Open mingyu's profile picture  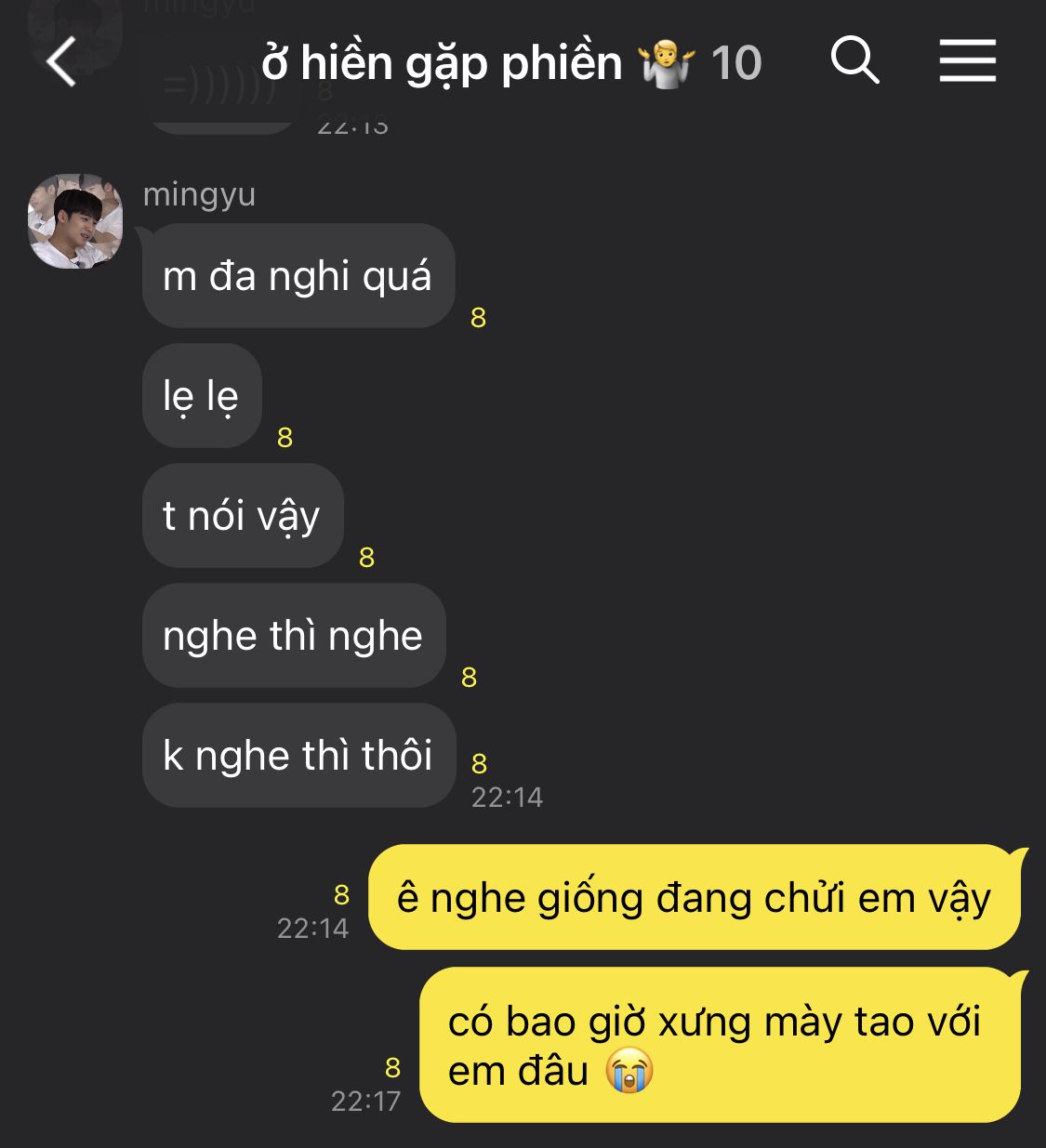[75, 221]
